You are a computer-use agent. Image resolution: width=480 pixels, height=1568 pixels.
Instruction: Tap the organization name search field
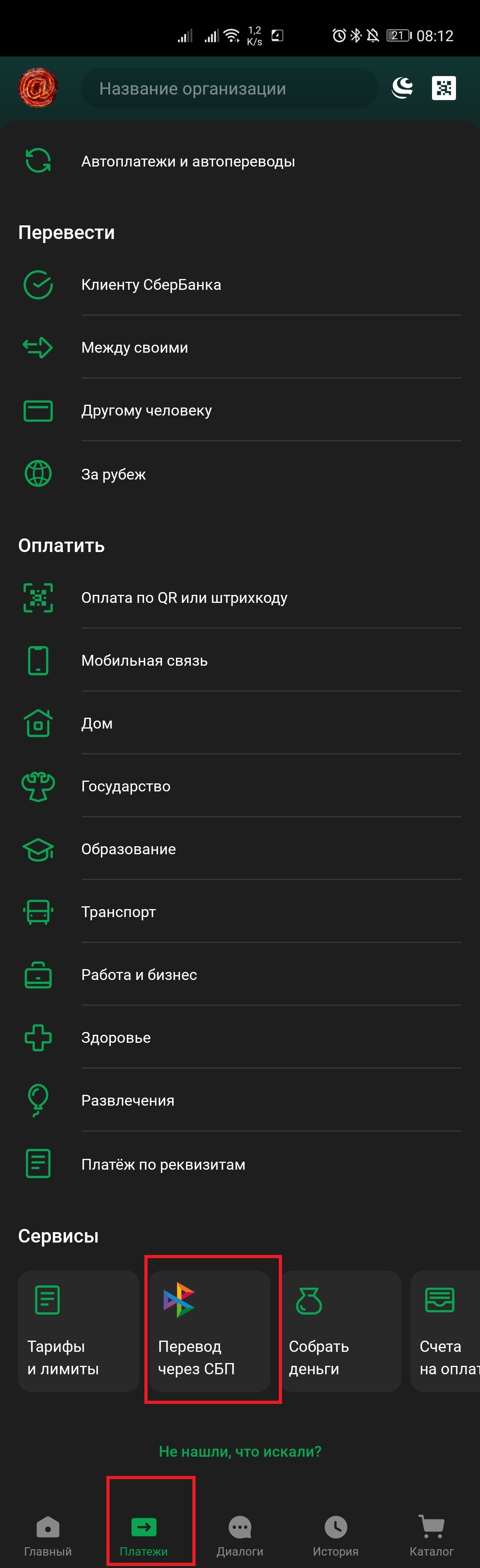229,88
